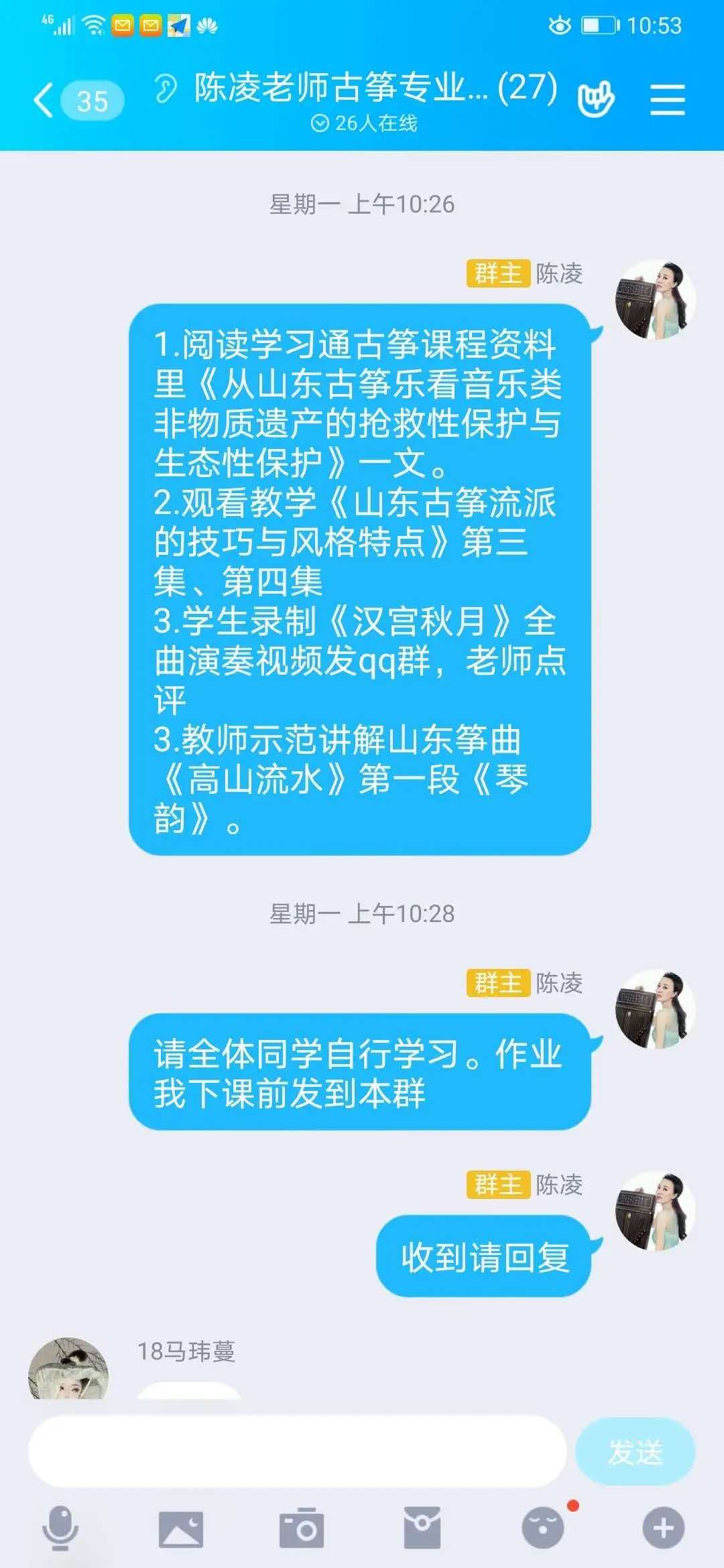Open the red packet icon
The width and height of the screenshot is (724, 1568).
coord(422,1528)
